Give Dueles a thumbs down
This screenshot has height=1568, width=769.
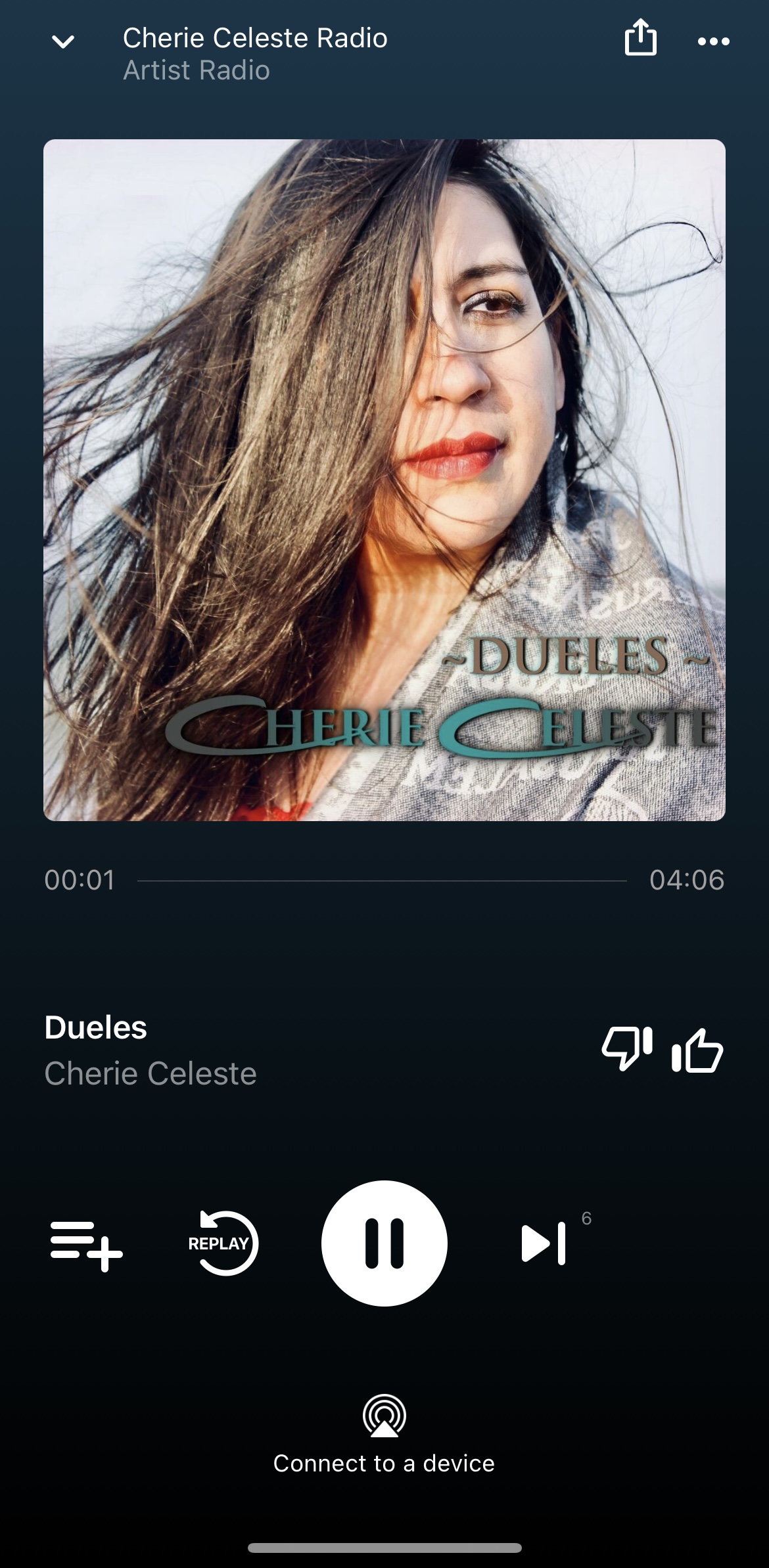coord(626,1049)
